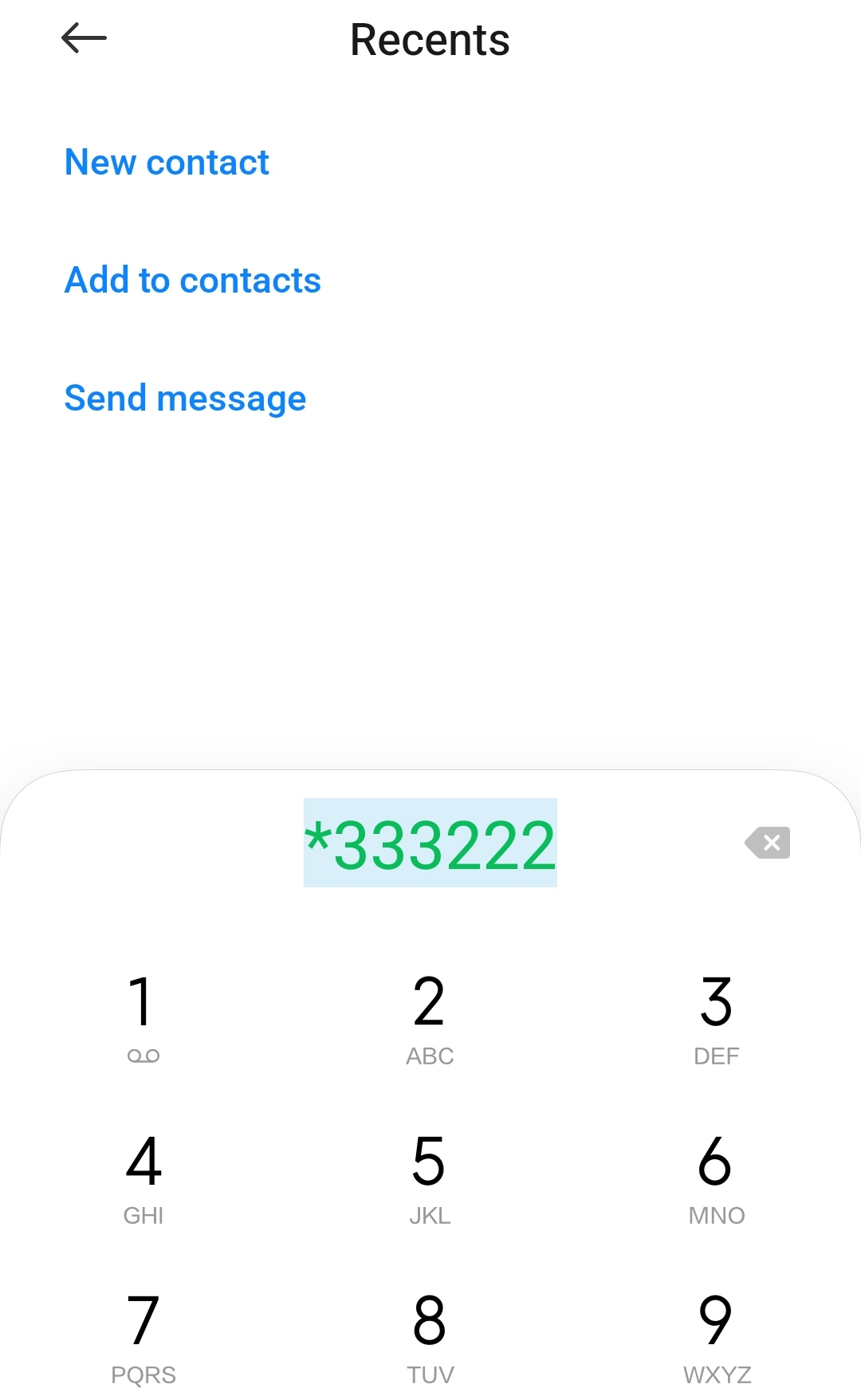This screenshot has height=1400, width=861.
Task: Enter digit 2 ABC
Action: 430,1017
